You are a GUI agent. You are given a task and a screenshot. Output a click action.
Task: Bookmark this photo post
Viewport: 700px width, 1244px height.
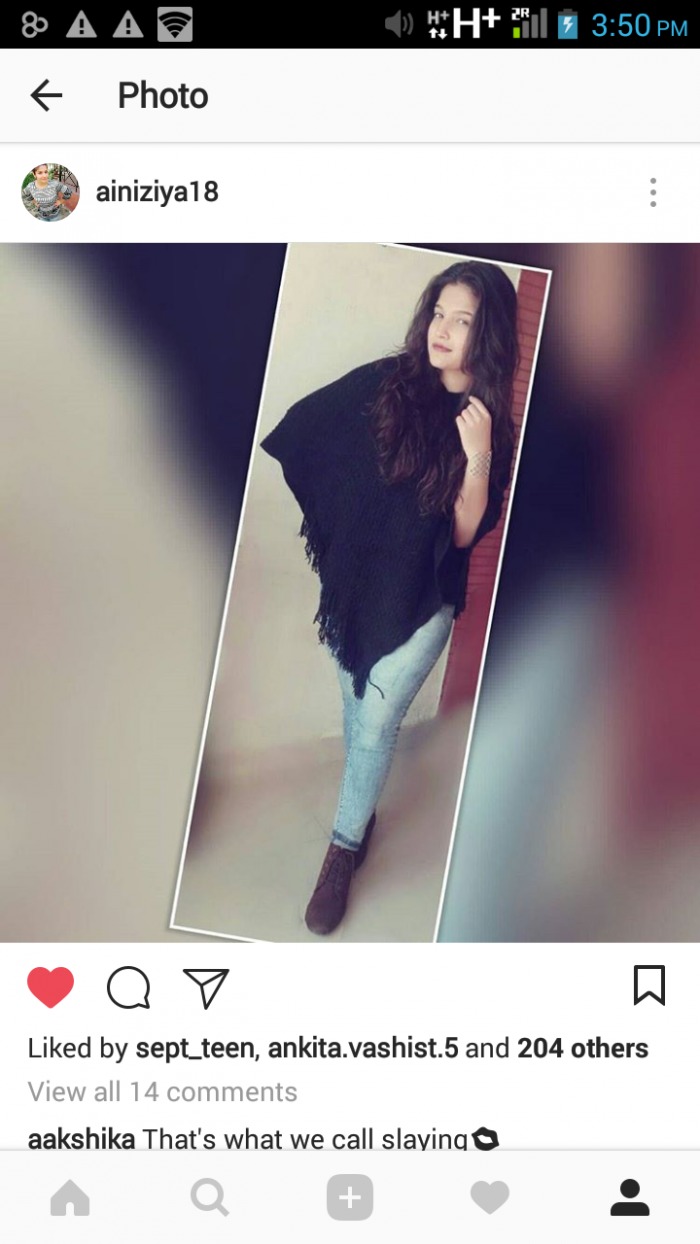pos(649,985)
